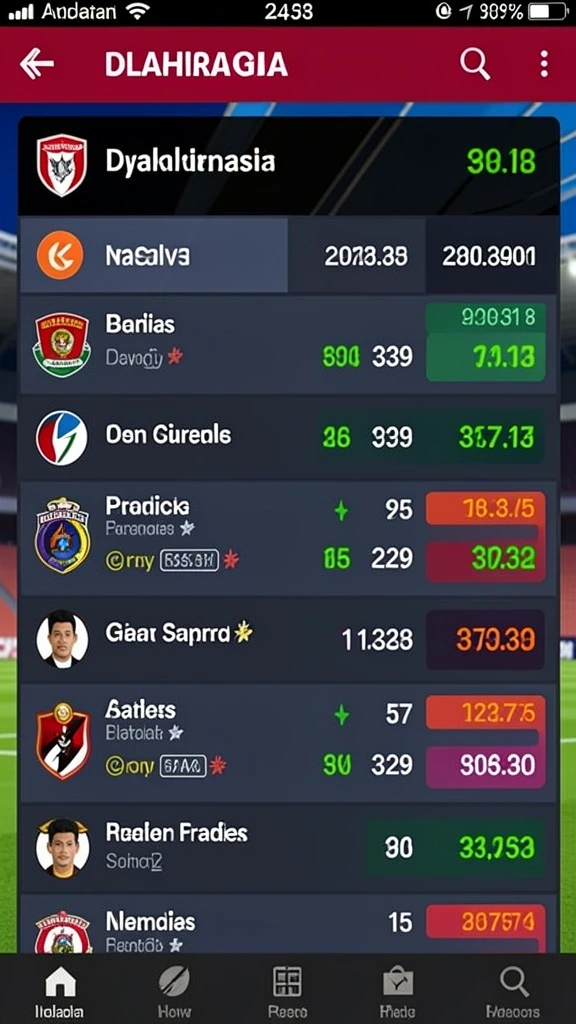The width and height of the screenshot is (576, 1024).
Task: Switch to the Fhade tab
Action: click(398, 991)
